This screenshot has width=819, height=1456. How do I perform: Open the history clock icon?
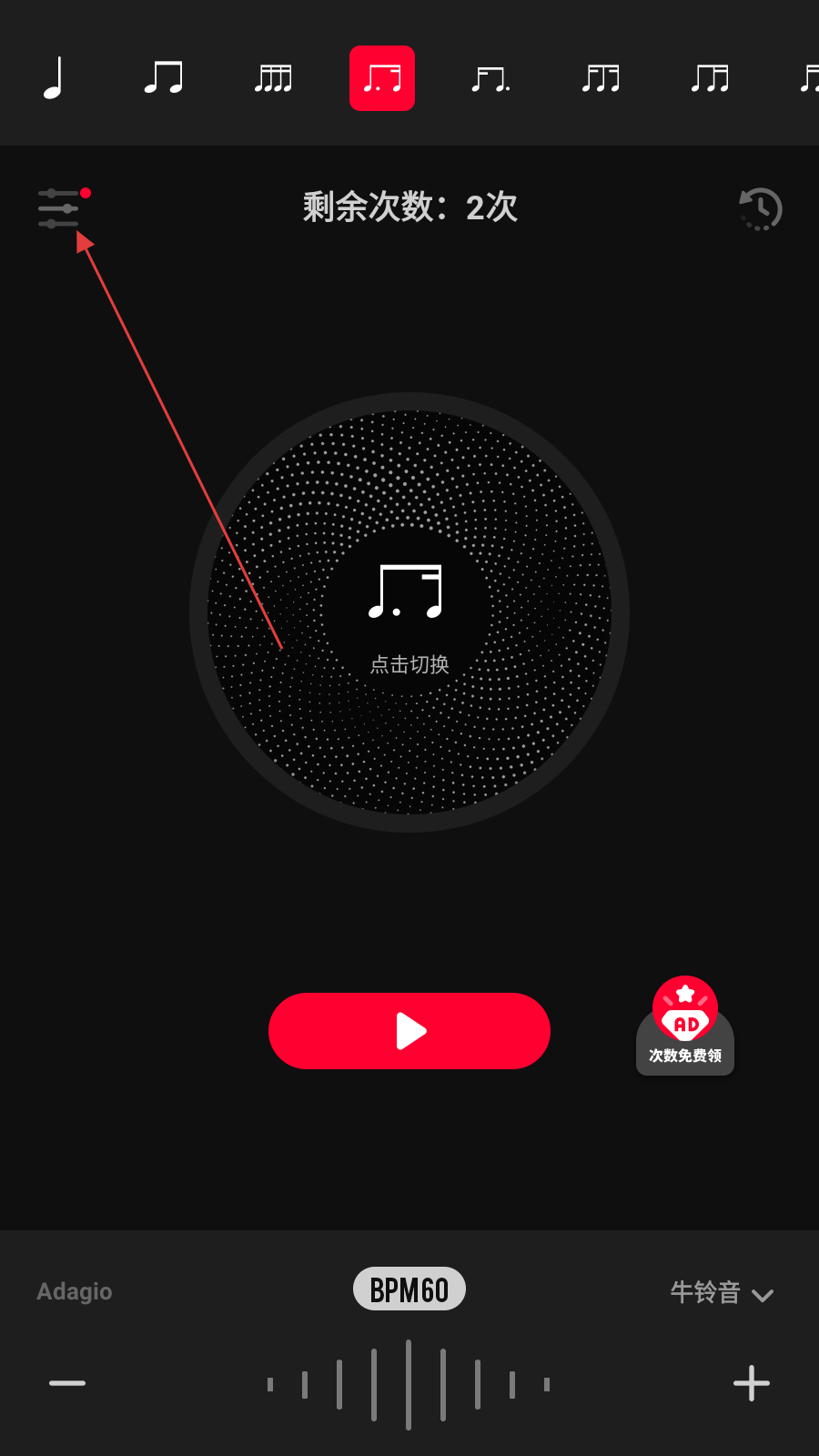click(760, 209)
